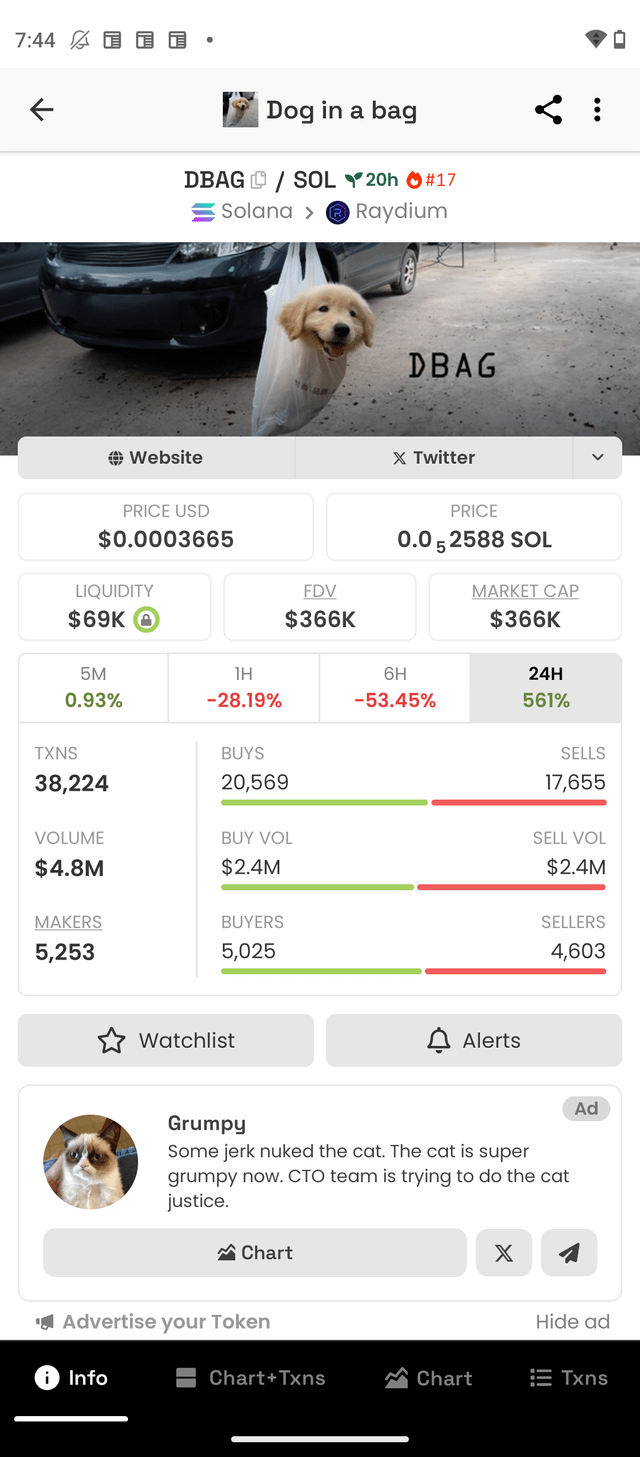Switch to the Txns tab
Screen dimensions: 640x1457
coord(568,1378)
